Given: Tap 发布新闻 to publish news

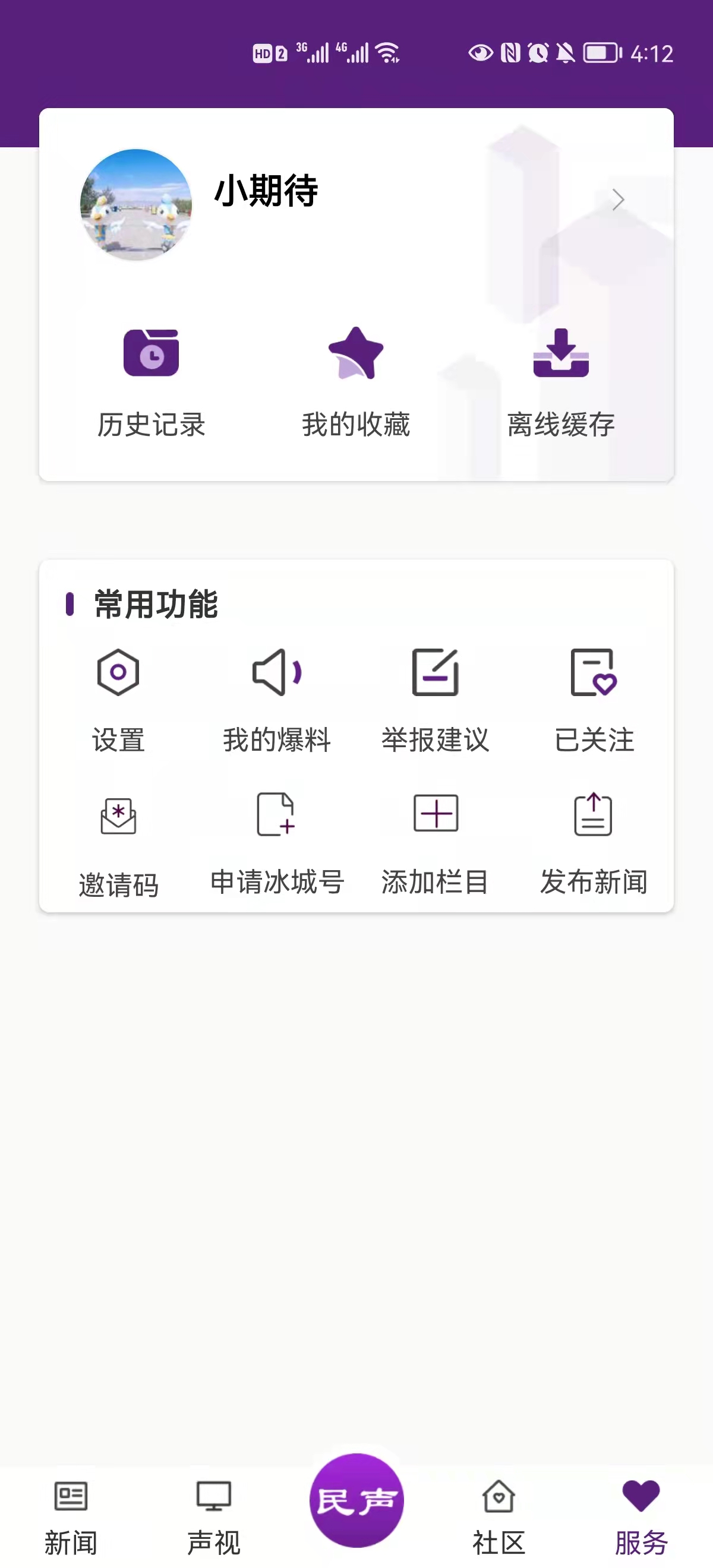Looking at the screenshot, I should tap(594, 843).
